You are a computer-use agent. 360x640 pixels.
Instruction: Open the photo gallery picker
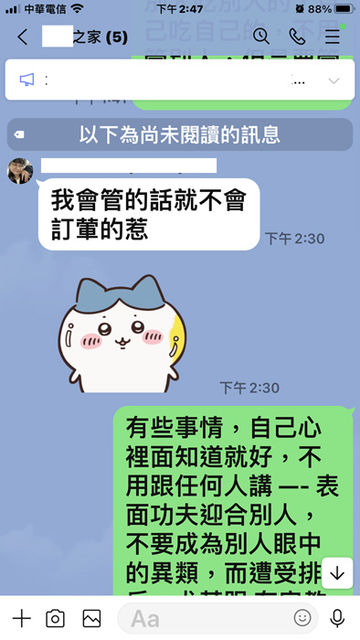click(92, 619)
